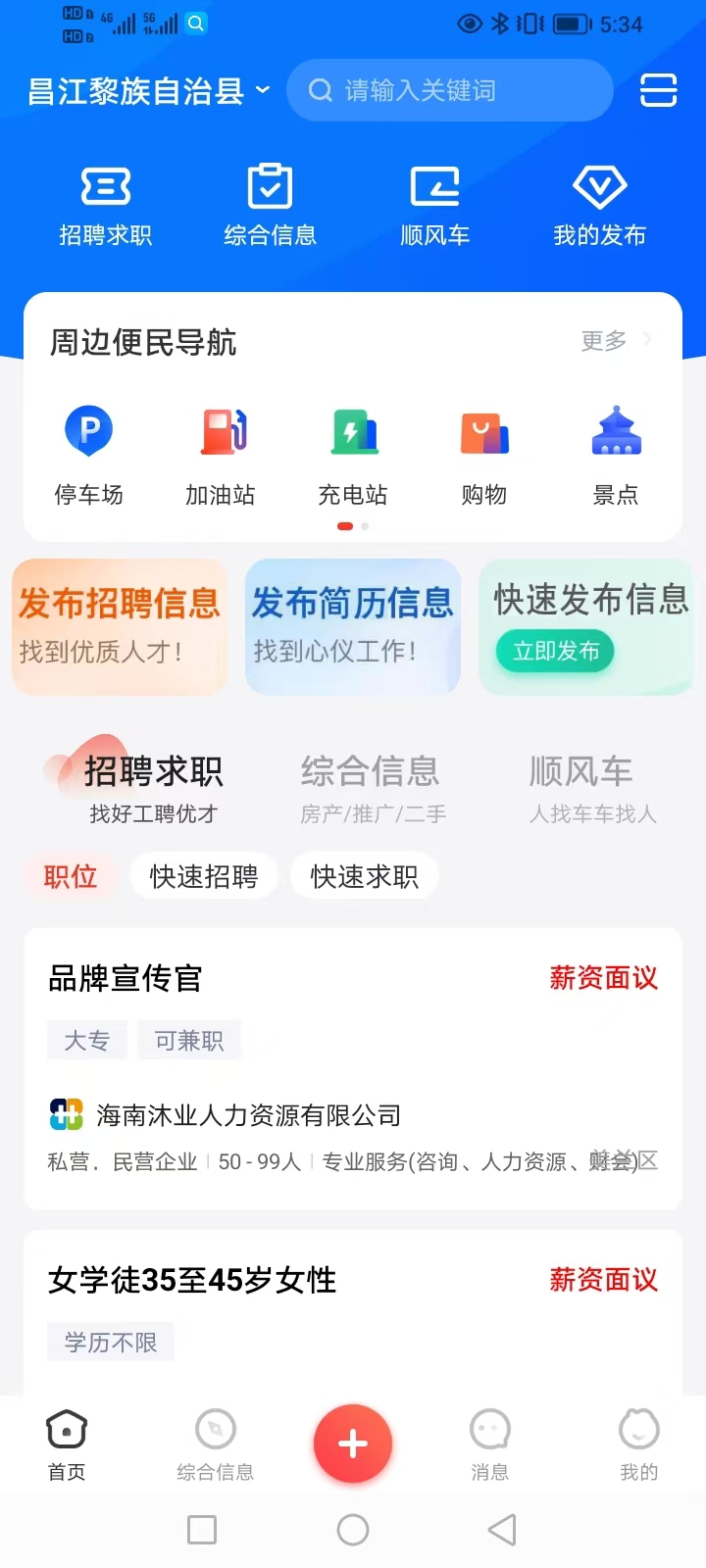
Task: Go to the 我的 tab
Action: (x=638, y=1445)
